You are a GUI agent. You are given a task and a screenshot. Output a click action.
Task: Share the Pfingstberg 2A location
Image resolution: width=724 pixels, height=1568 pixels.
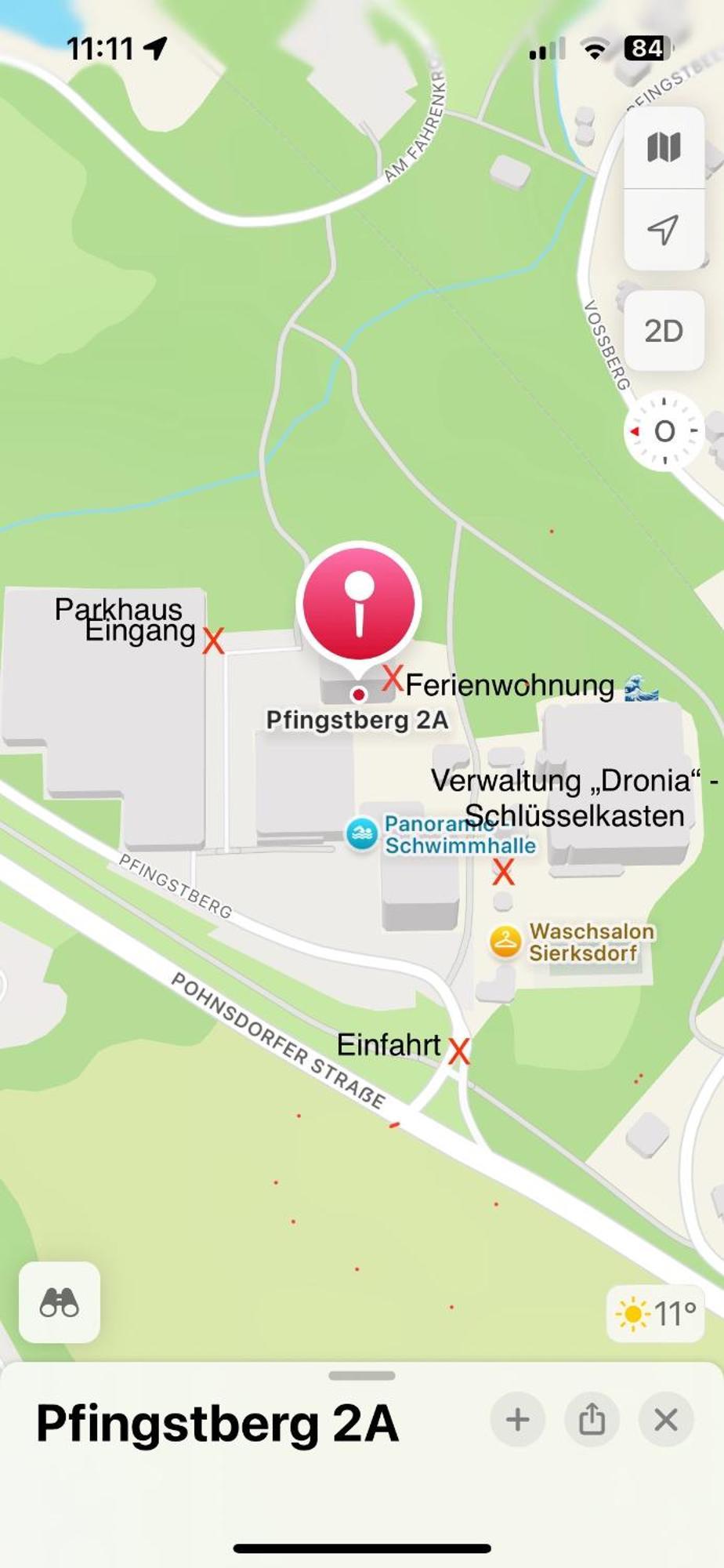[592, 1419]
